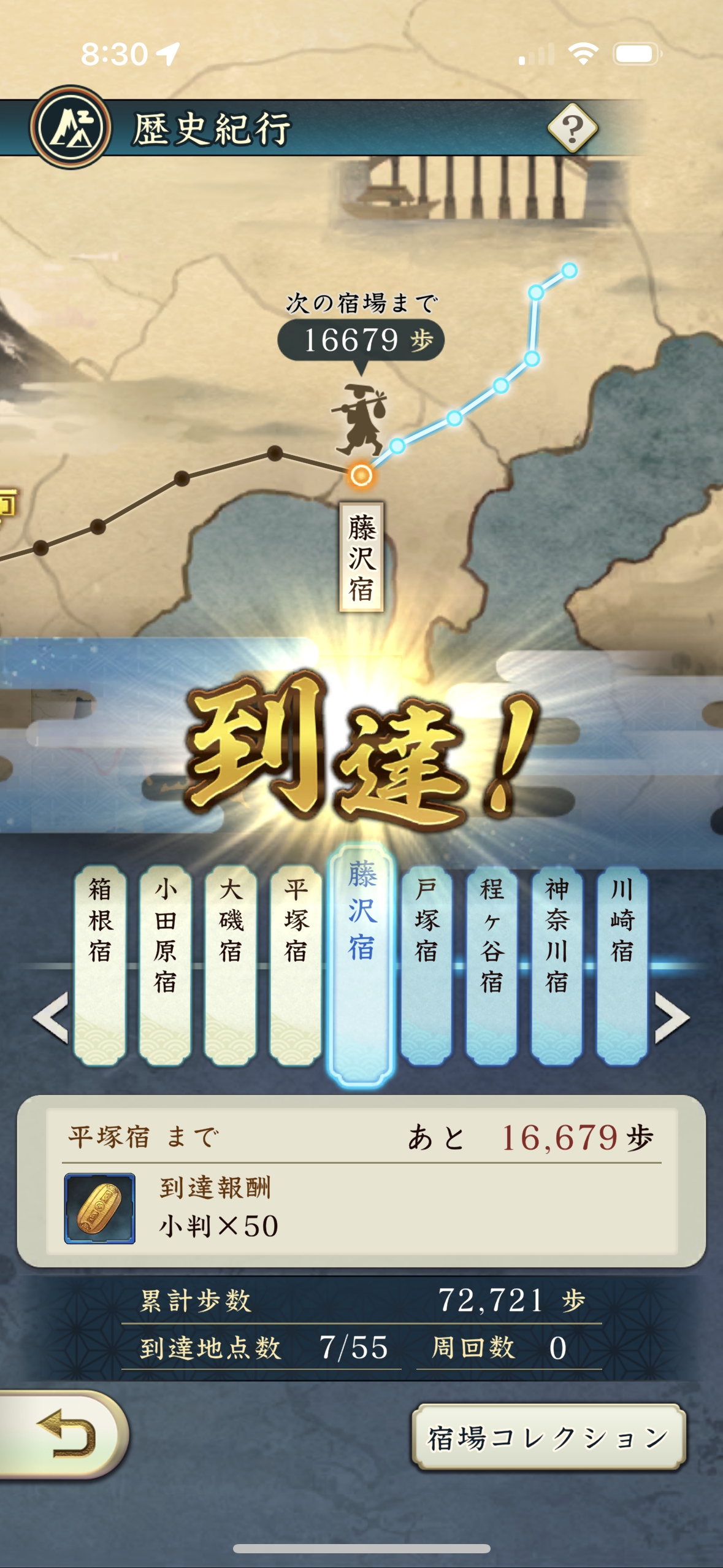Select the 平塚宿 station card
This screenshot has height=1568, width=723.
(x=296, y=965)
